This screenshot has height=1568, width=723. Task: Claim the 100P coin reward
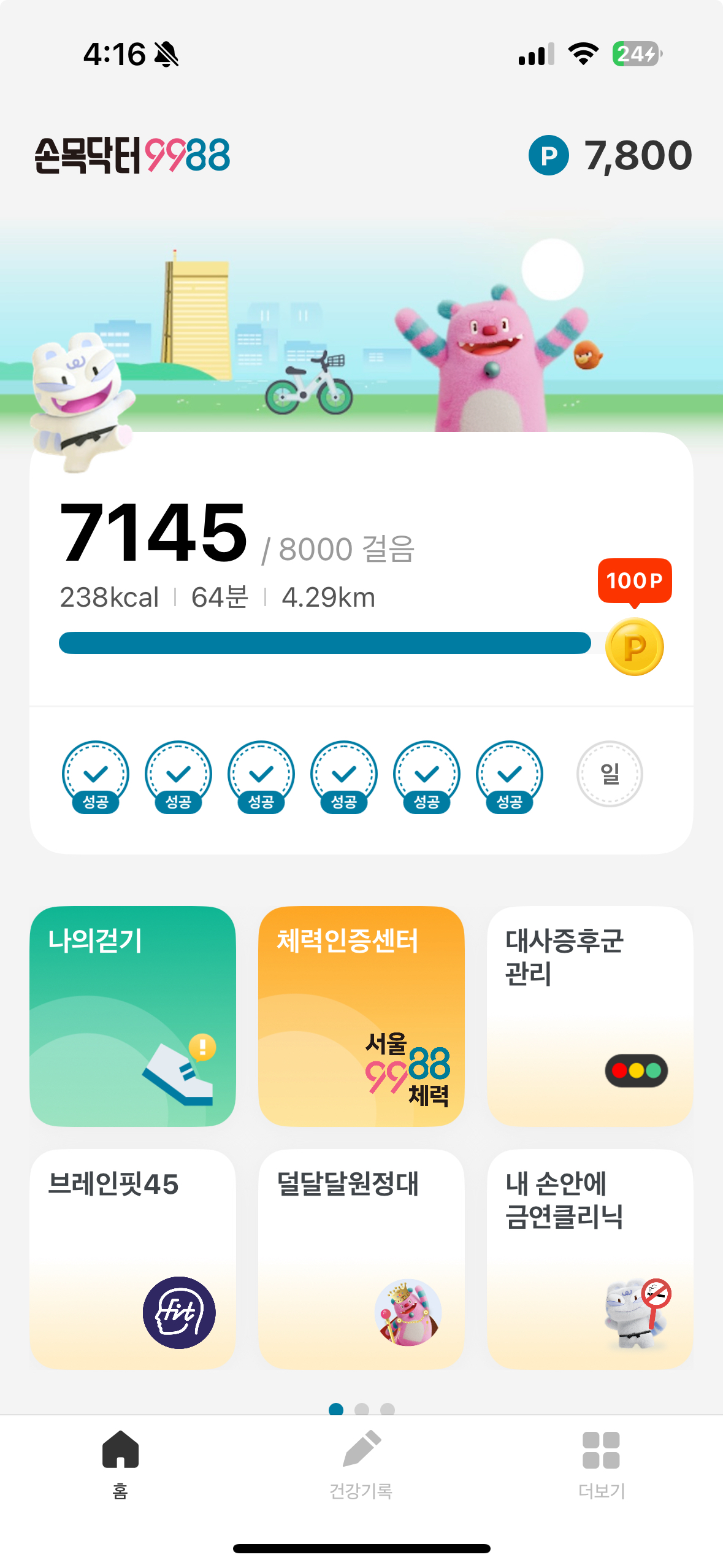(634, 647)
